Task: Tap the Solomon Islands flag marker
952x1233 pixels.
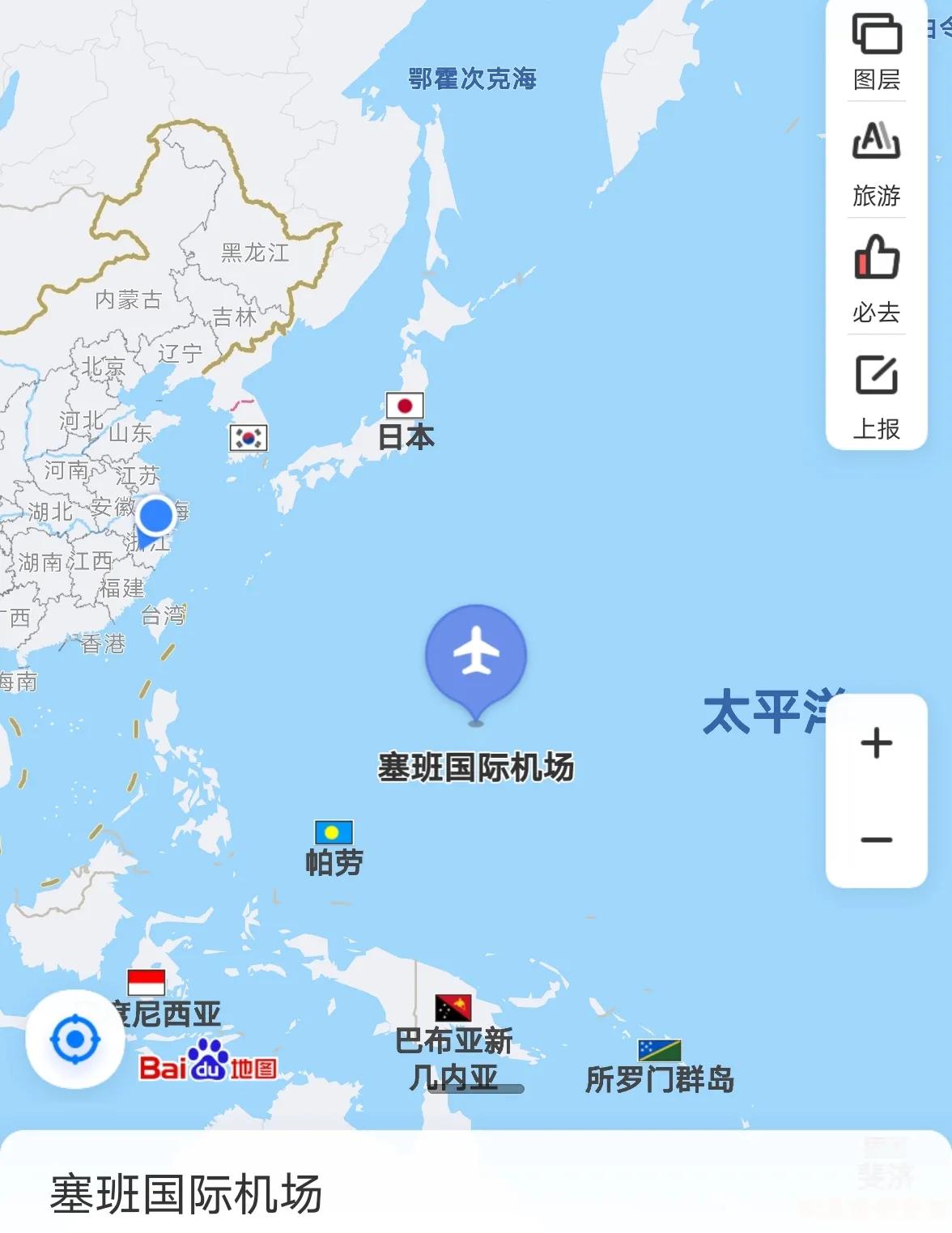Action: 661,1052
